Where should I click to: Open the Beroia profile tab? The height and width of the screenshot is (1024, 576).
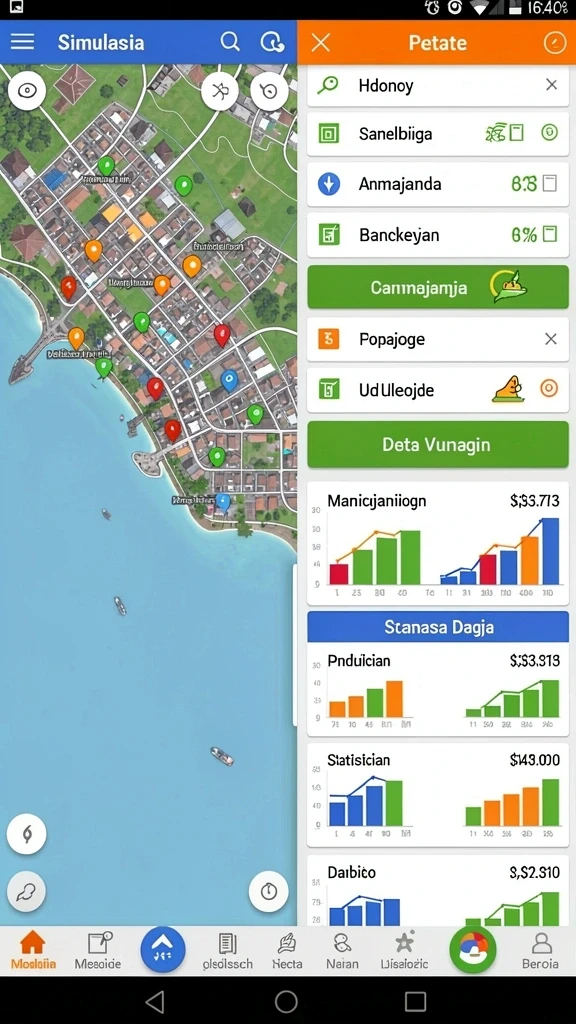tap(540, 951)
